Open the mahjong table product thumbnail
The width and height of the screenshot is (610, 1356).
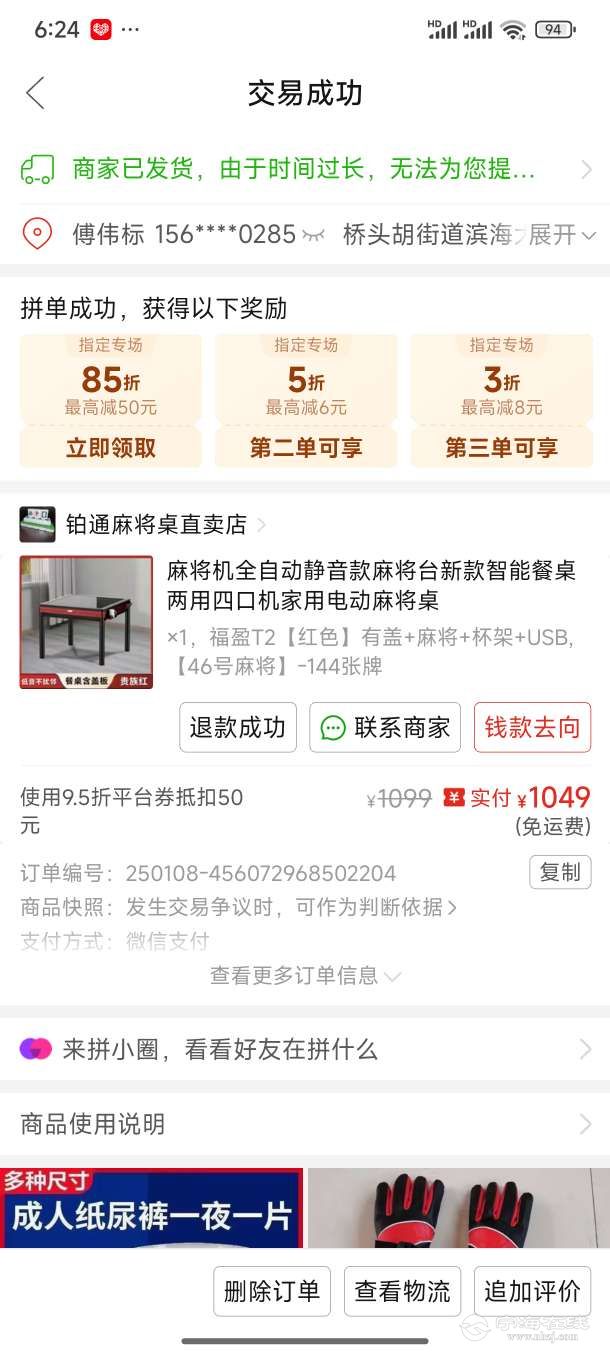click(86, 622)
